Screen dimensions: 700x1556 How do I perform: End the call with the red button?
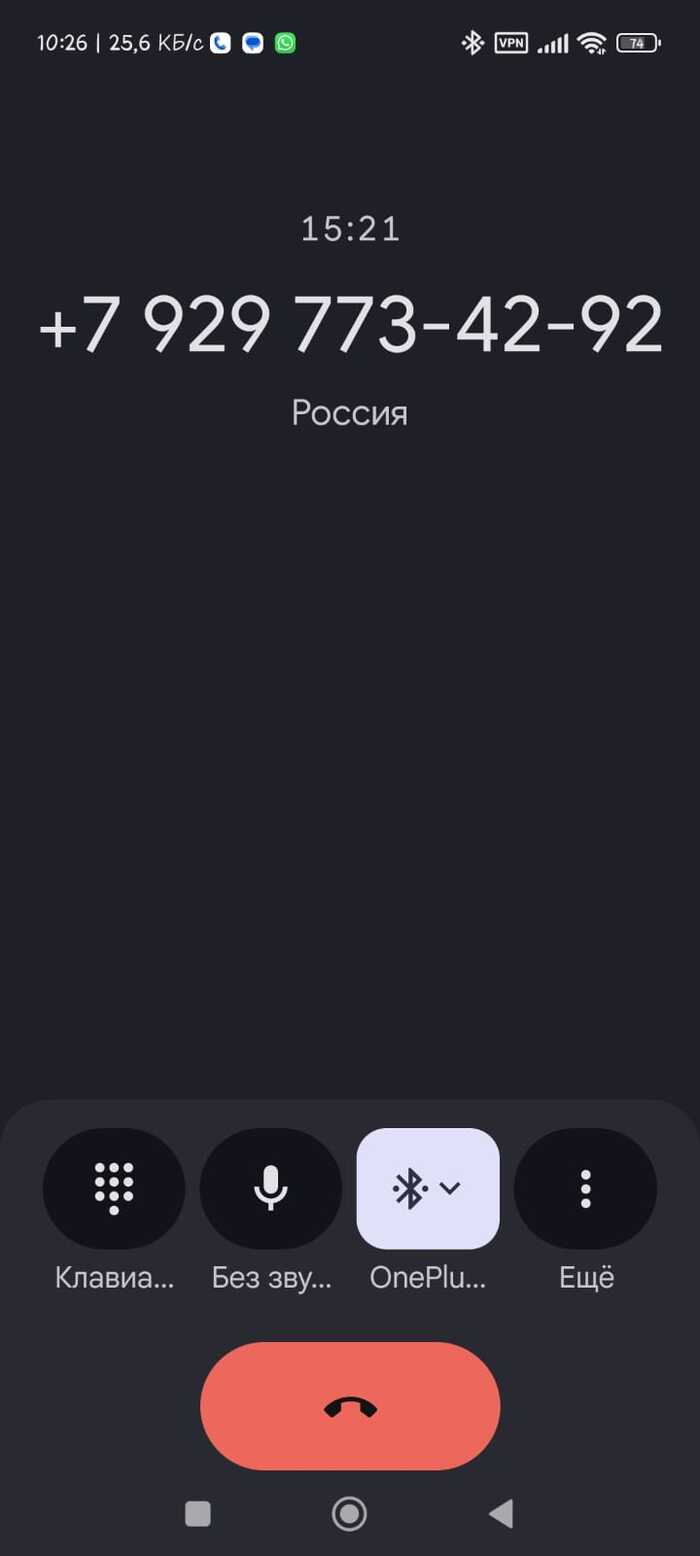point(350,1406)
